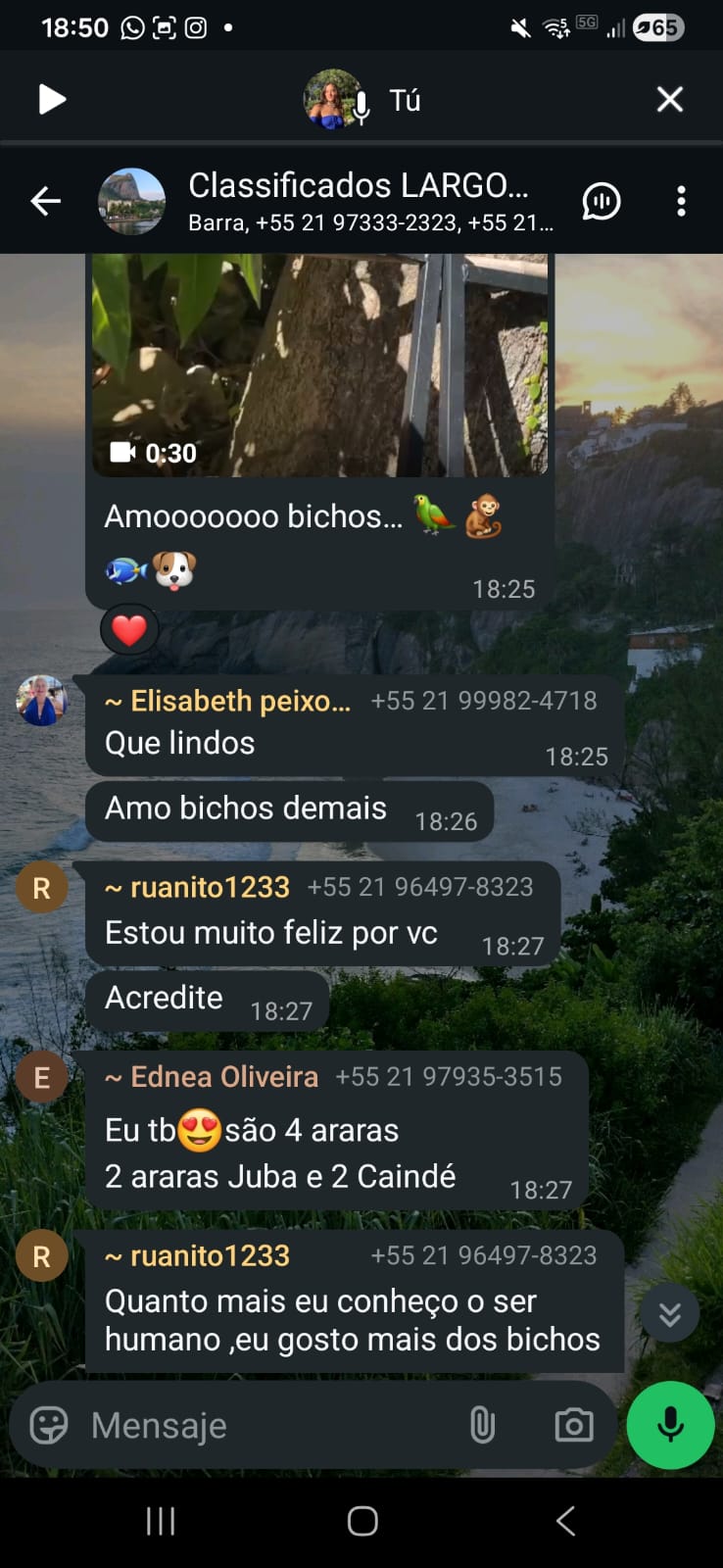Open Ednea Oliveira's contact name

(223, 1077)
